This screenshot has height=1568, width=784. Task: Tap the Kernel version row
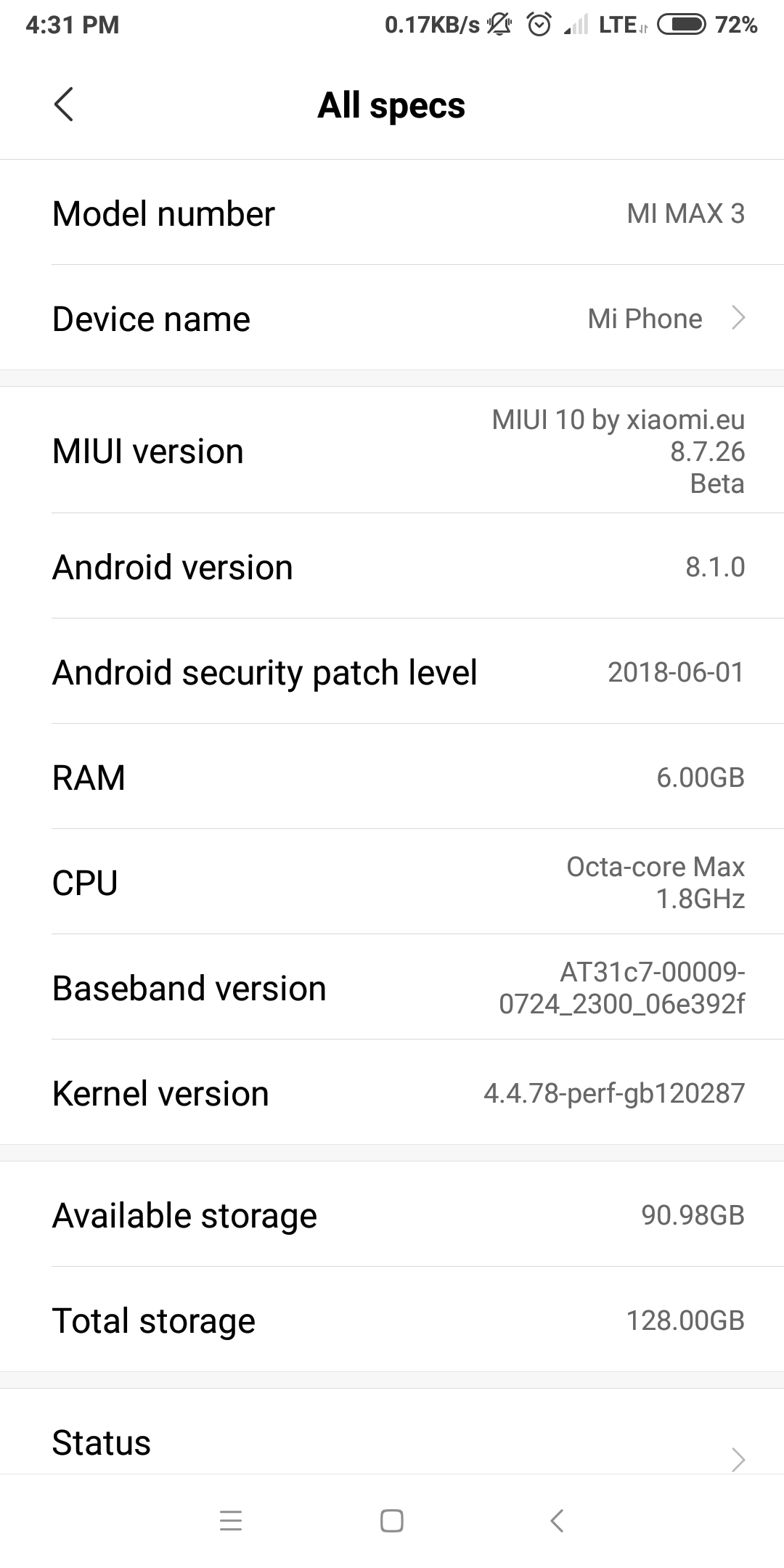click(x=392, y=1093)
